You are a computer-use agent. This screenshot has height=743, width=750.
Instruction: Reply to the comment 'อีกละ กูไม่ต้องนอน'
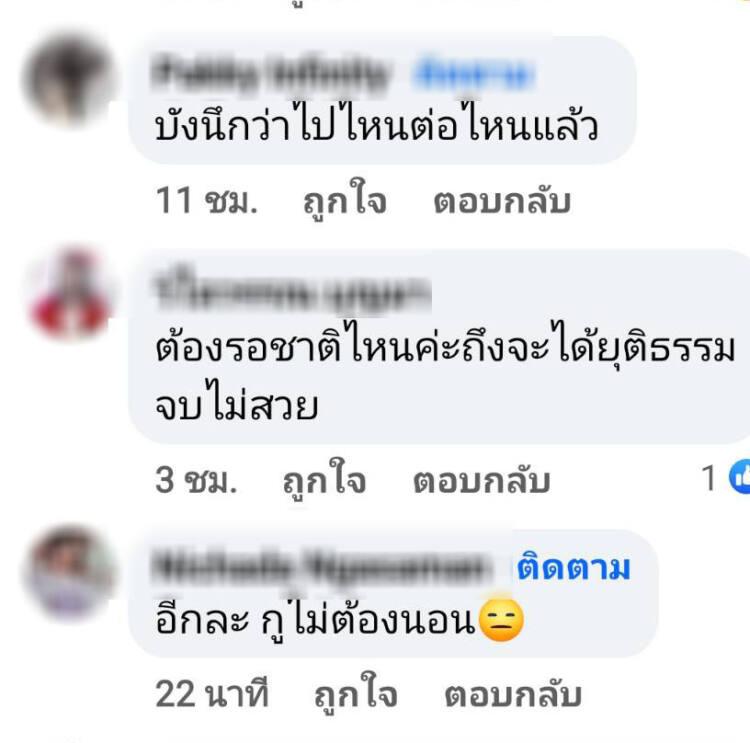(513, 694)
